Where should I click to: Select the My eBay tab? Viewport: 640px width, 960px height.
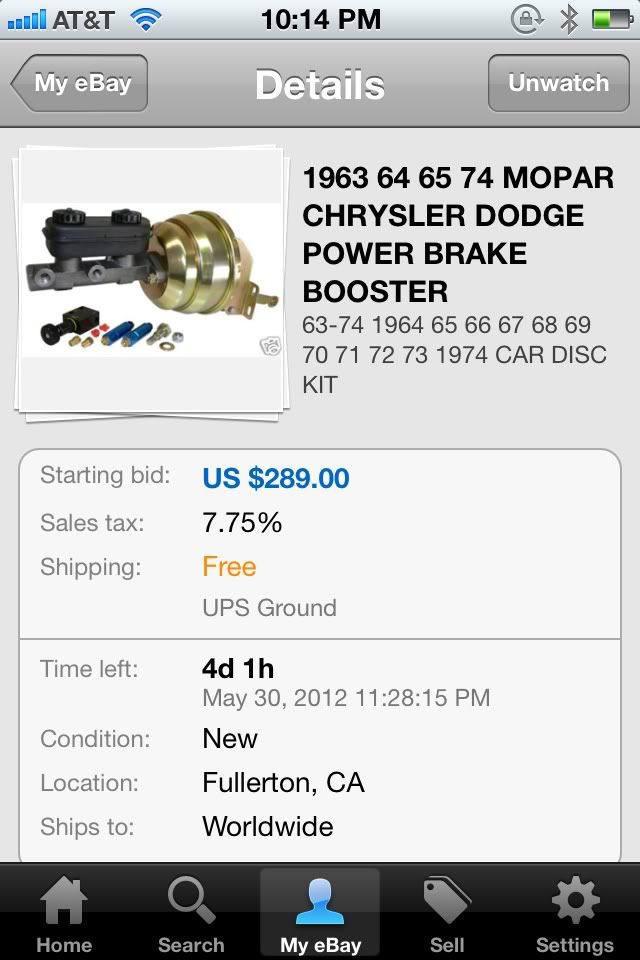(320, 914)
